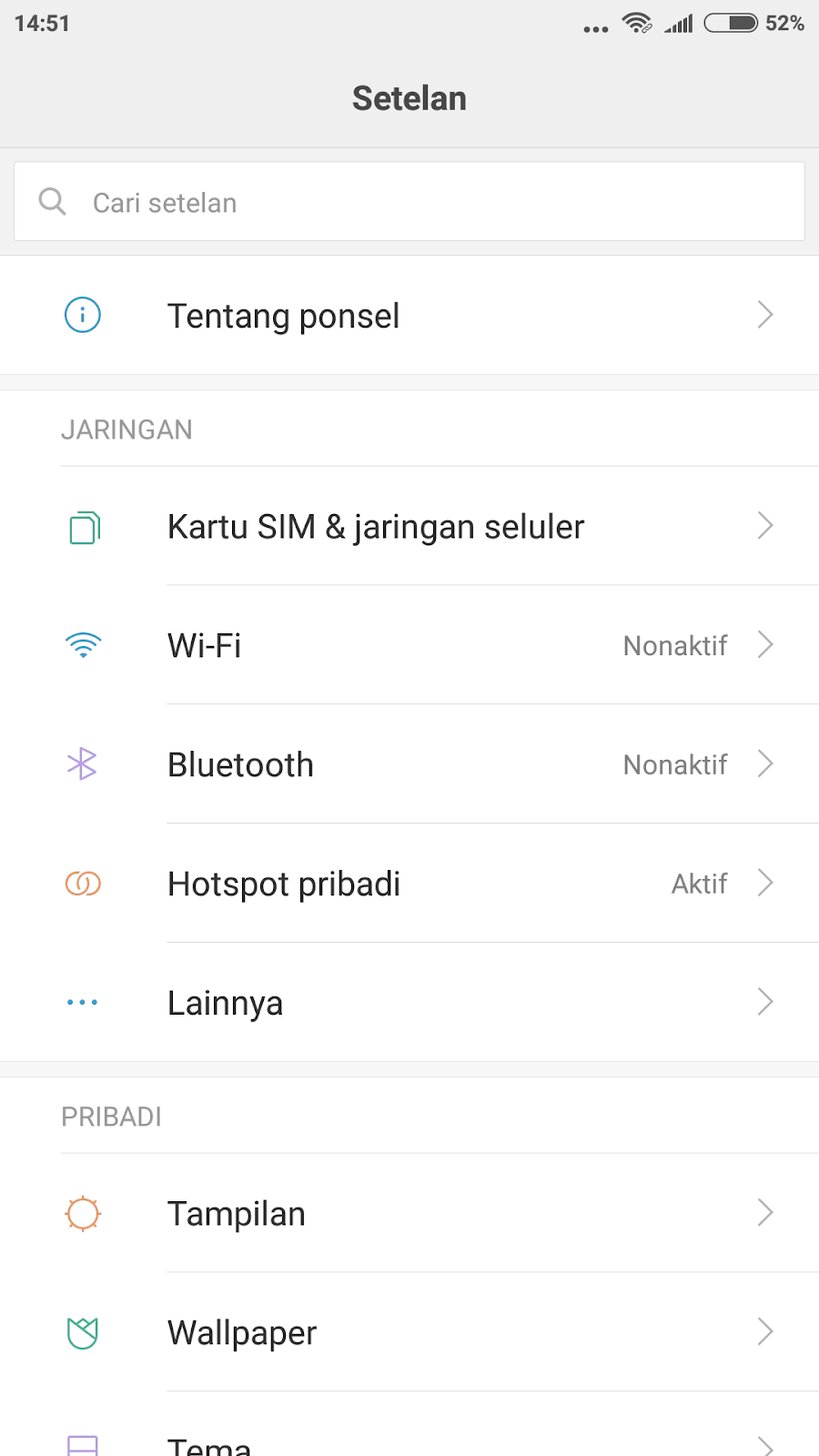The image size is (819, 1456).
Task: Choose the Wallpaper row
Action: [409, 1333]
